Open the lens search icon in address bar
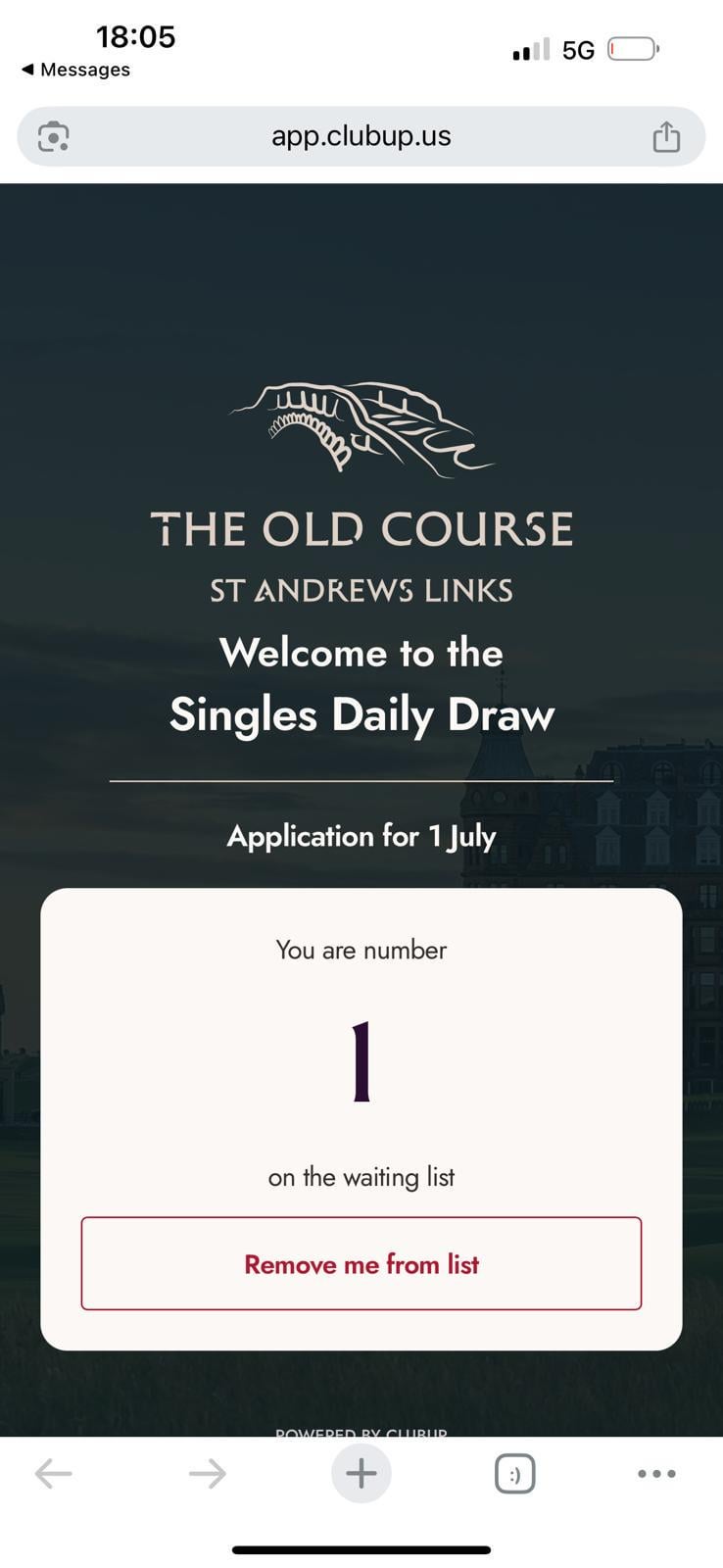Viewport: 723px width, 1568px height. pos(53,136)
